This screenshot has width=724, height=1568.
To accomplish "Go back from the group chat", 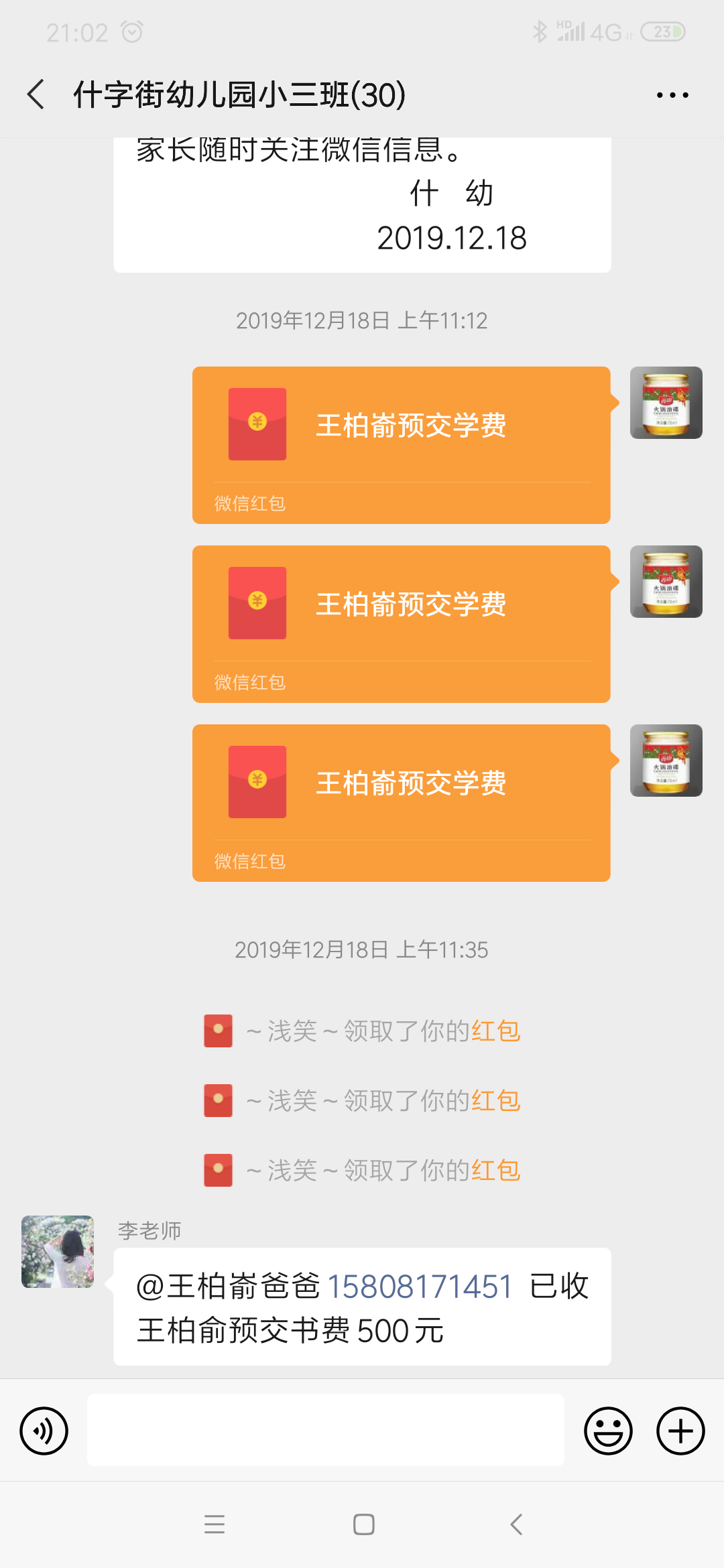I will [36, 94].
